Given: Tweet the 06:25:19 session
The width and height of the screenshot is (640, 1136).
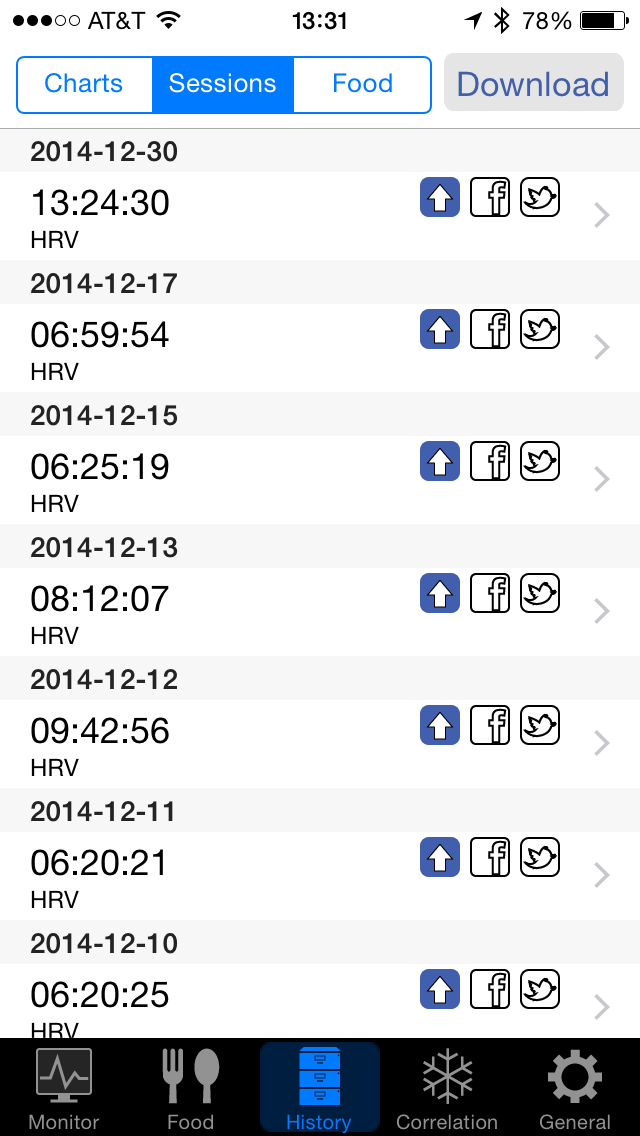Looking at the screenshot, I should coord(540,461).
